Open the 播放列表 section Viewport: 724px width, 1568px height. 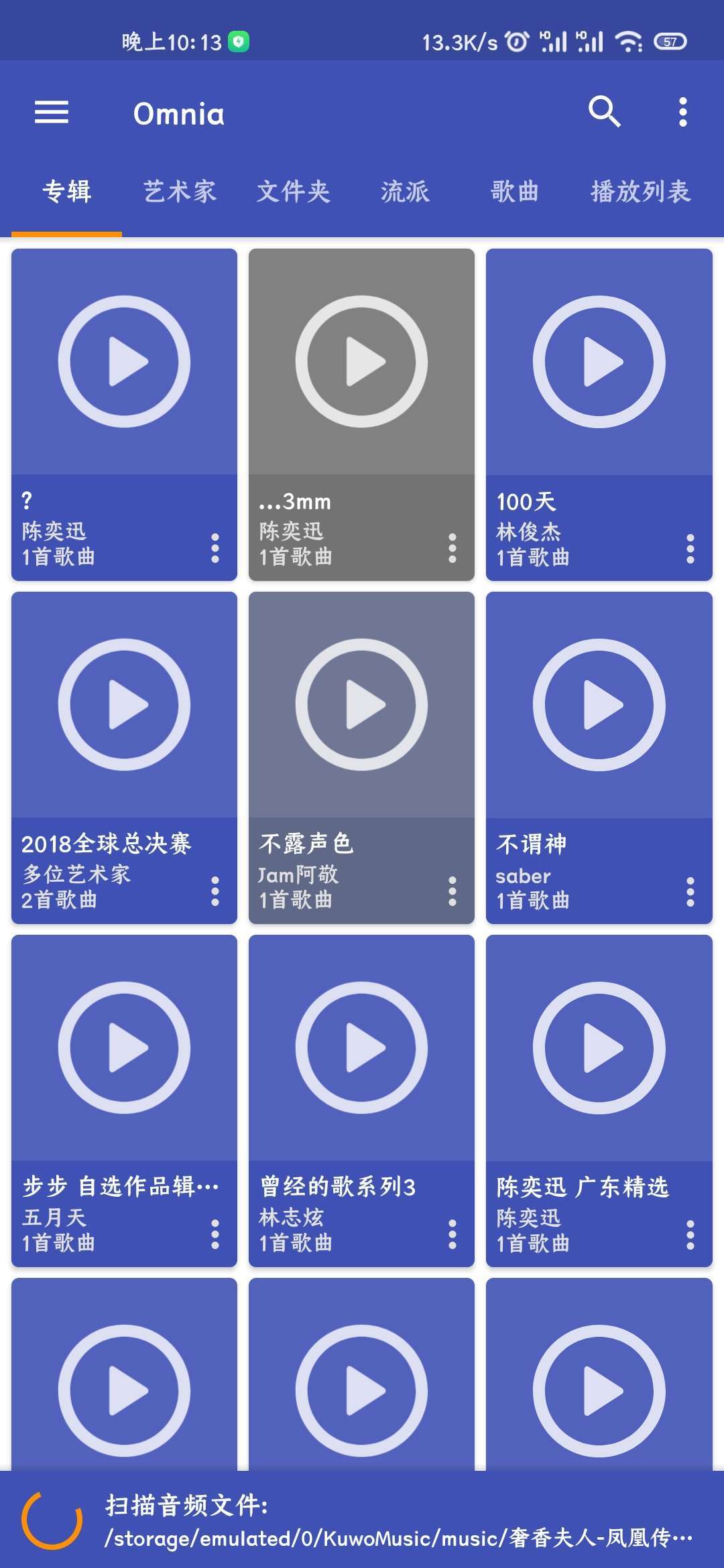click(x=640, y=191)
